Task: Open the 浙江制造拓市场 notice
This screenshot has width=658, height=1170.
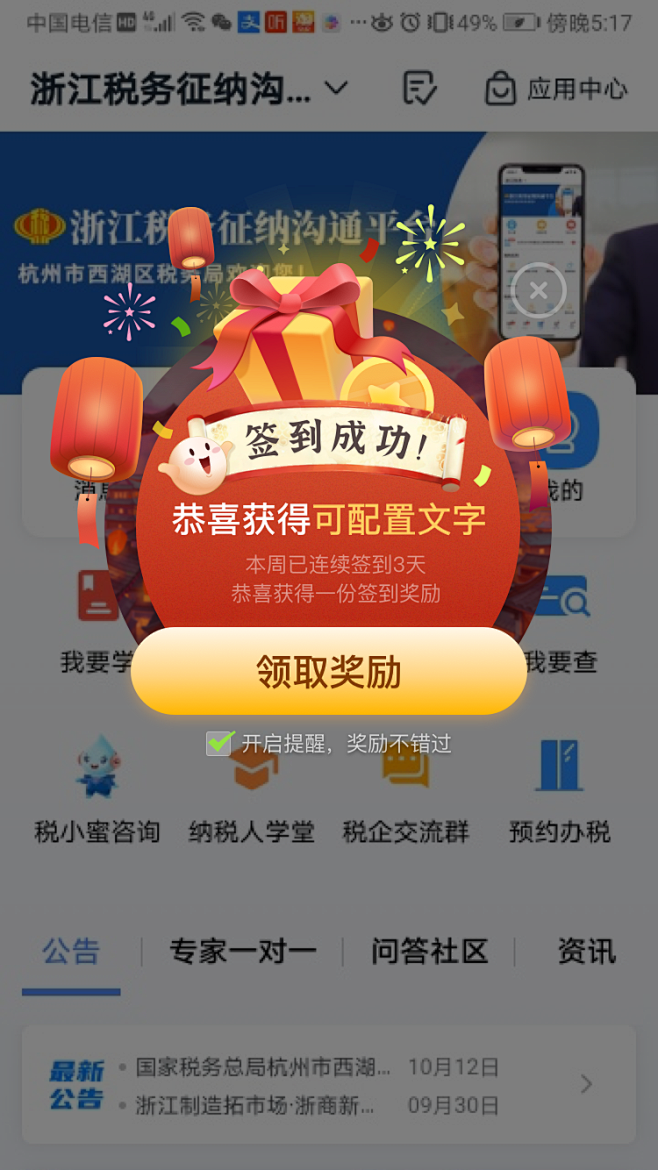Action: pos(317,1105)
